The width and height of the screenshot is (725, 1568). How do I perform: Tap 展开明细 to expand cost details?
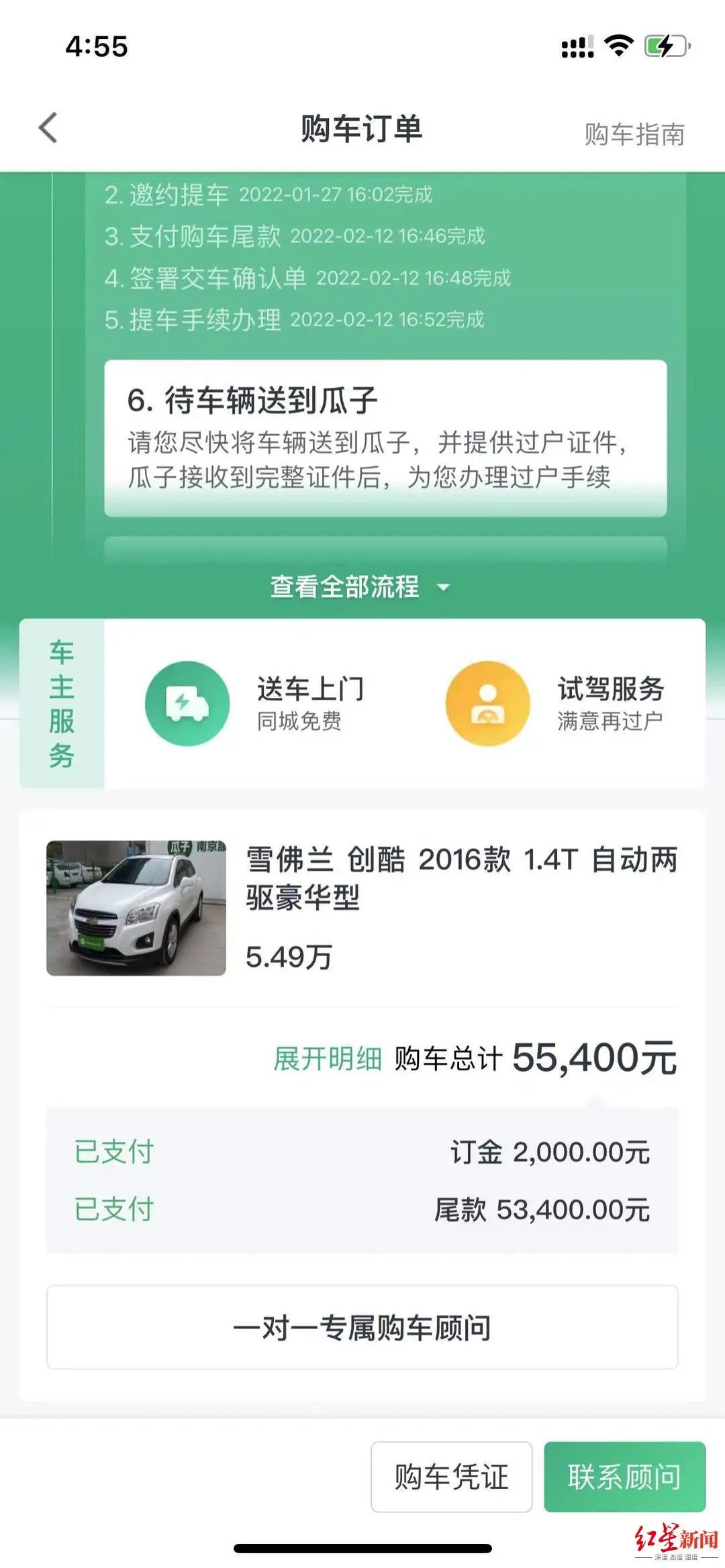(328, 1059)
